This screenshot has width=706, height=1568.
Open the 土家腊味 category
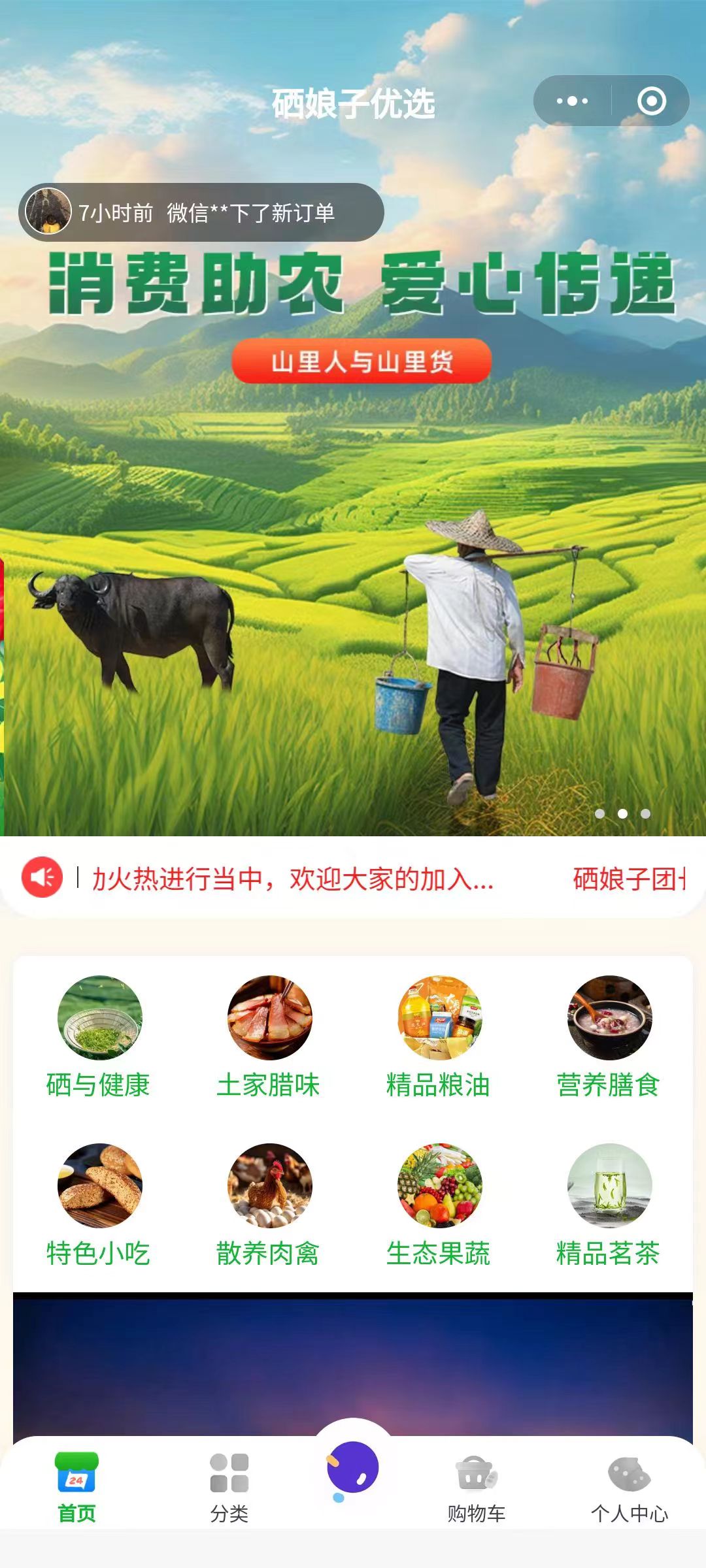269,1038
